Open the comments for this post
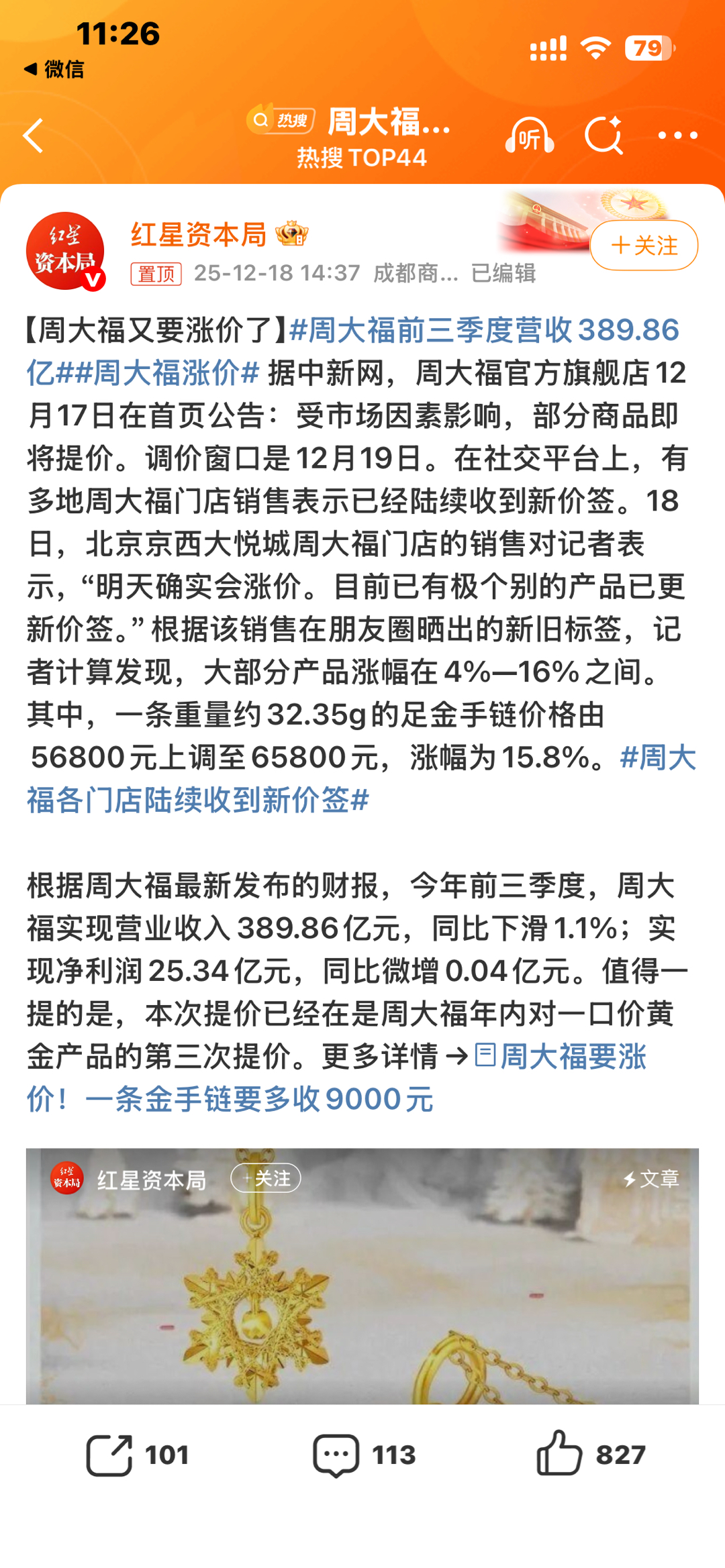725x1568 pixels. (x=364, y=1455)
